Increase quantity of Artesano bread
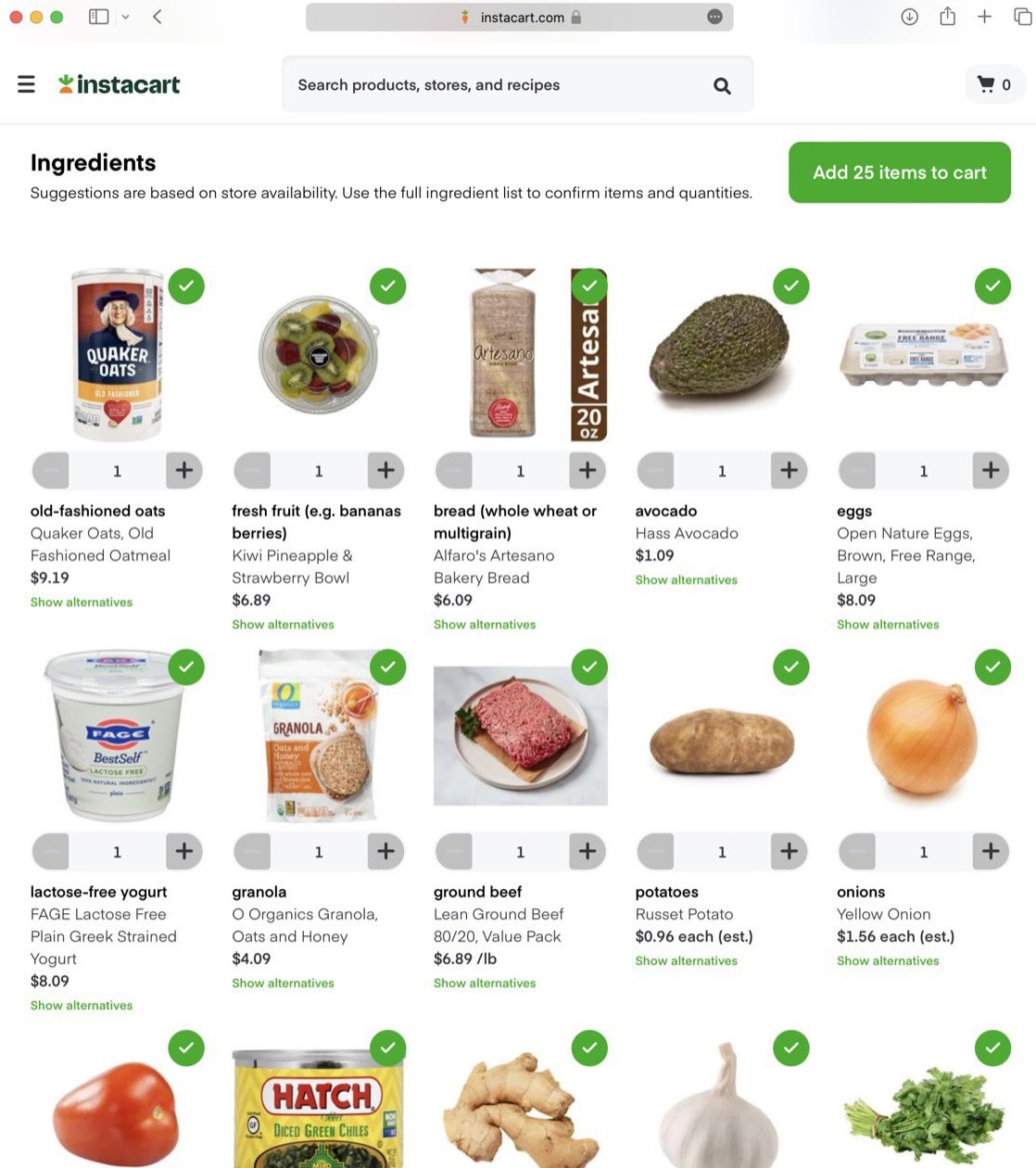The width and height of the screenshot is (1036, 1168). pyautogui.click(x=587, y=470)
